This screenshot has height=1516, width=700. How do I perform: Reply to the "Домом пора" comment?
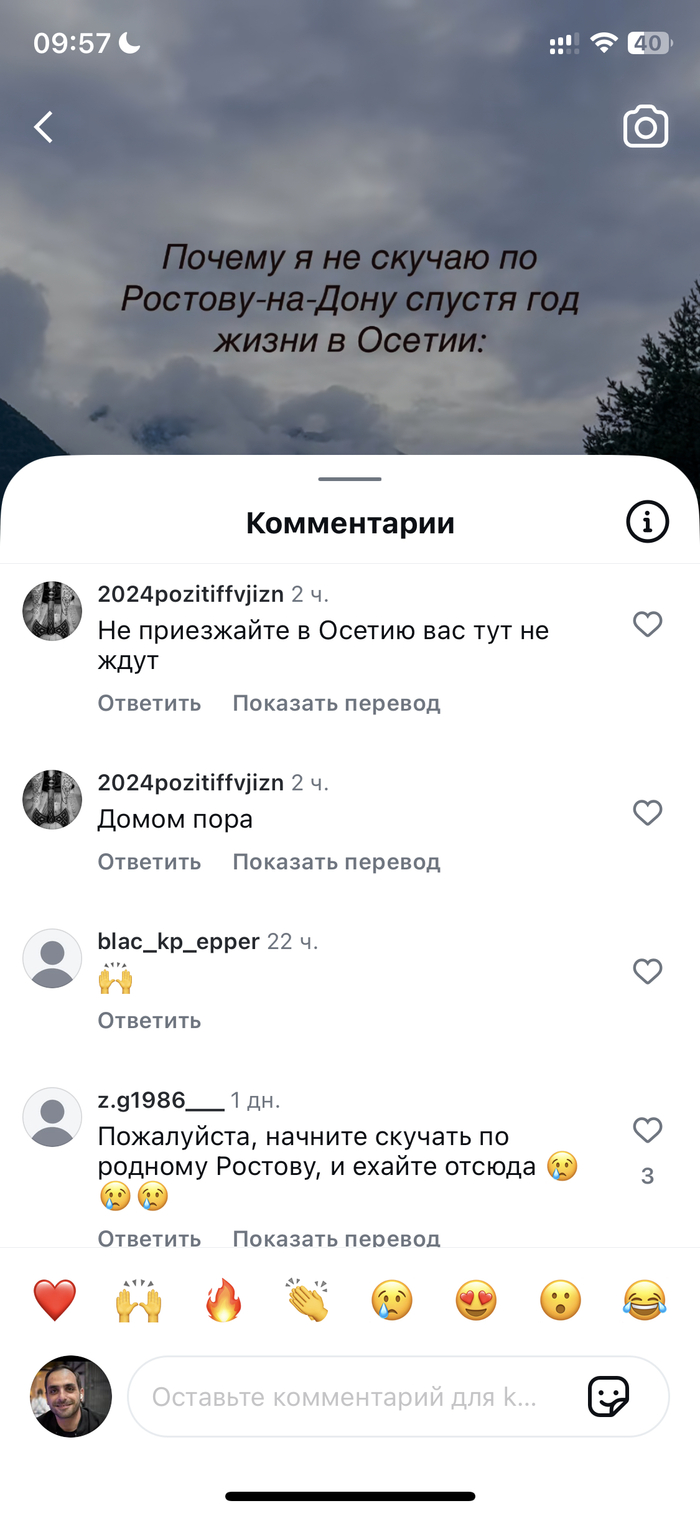[149, 862]
